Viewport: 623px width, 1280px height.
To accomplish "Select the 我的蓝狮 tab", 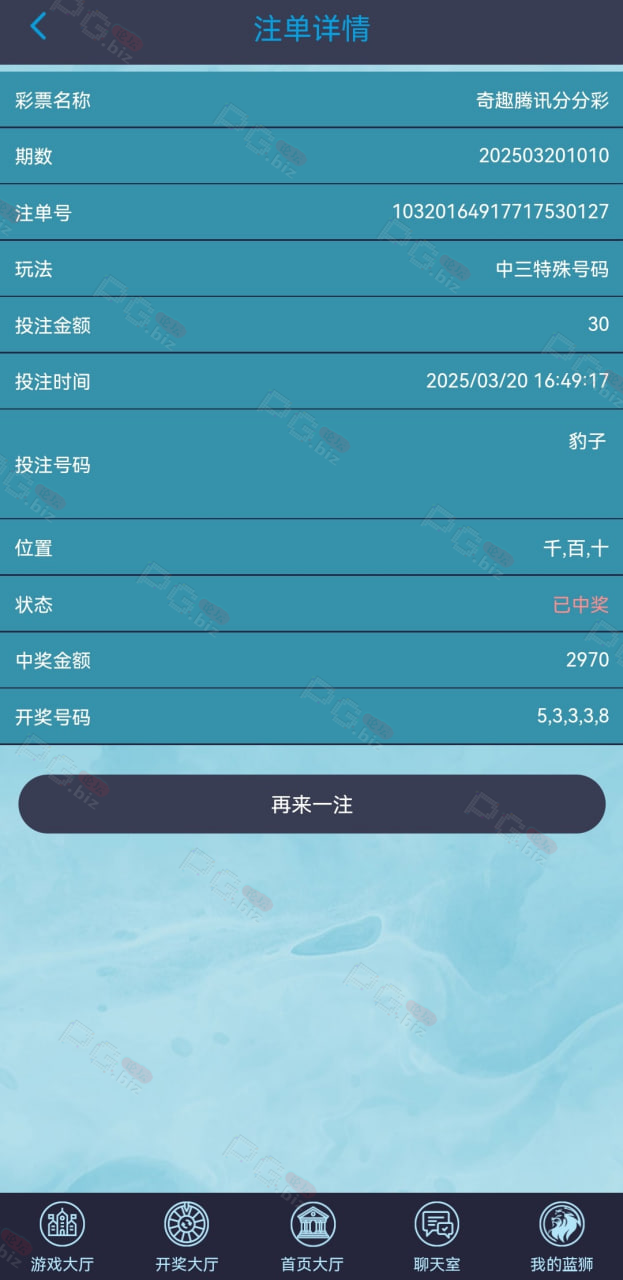I will point(562,1237).
